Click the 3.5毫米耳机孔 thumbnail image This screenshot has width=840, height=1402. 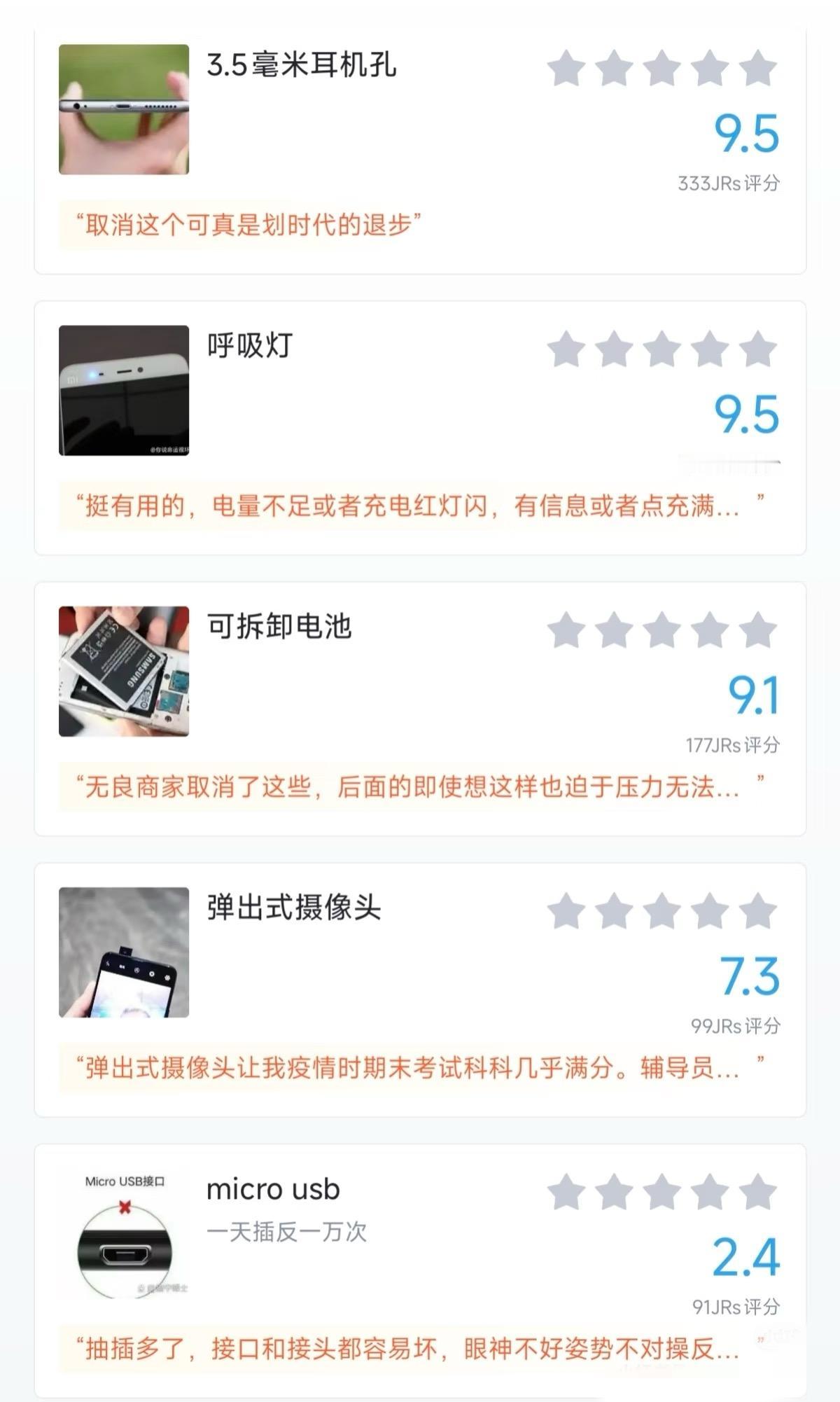[123, 109]
